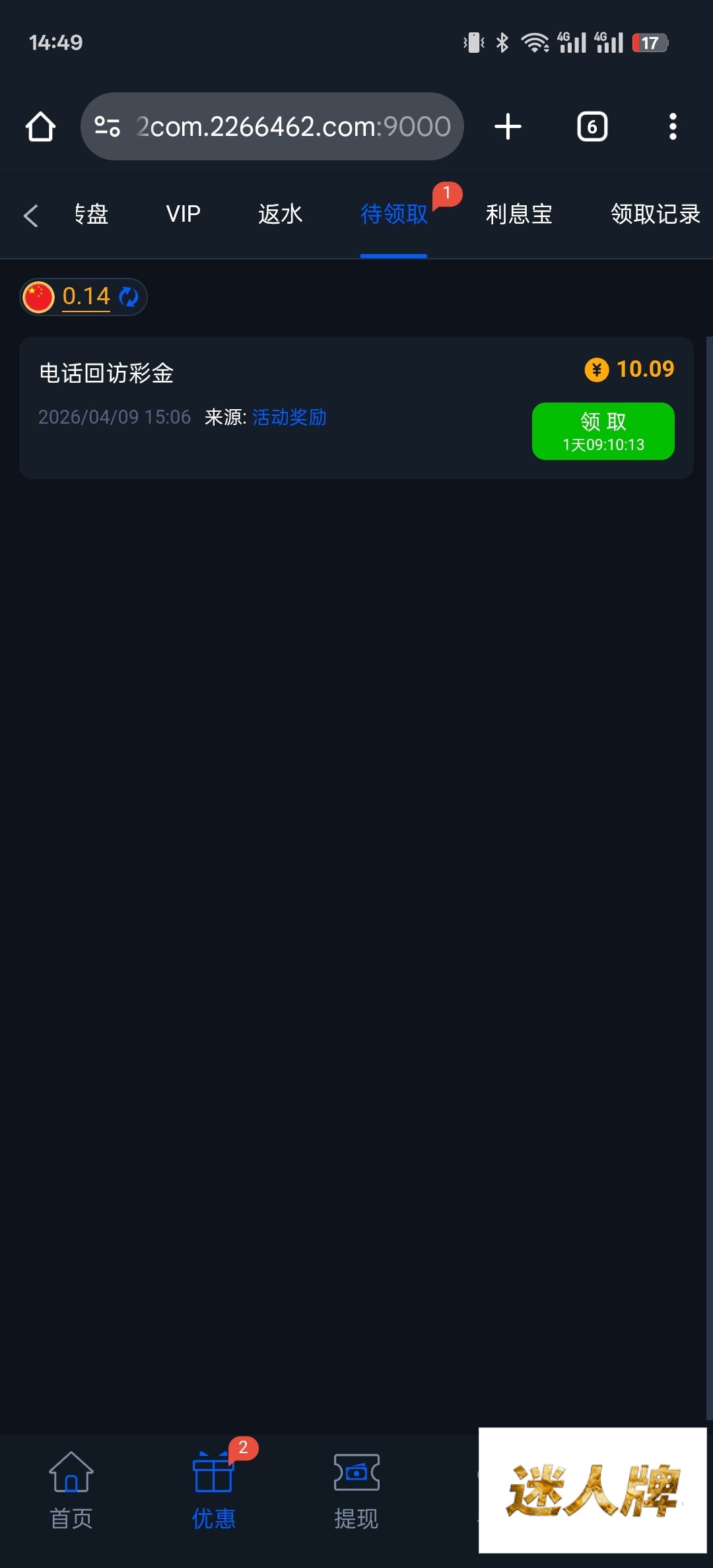Open the 活动奖励 source link
713x1568 pixels.
point(289,417)
